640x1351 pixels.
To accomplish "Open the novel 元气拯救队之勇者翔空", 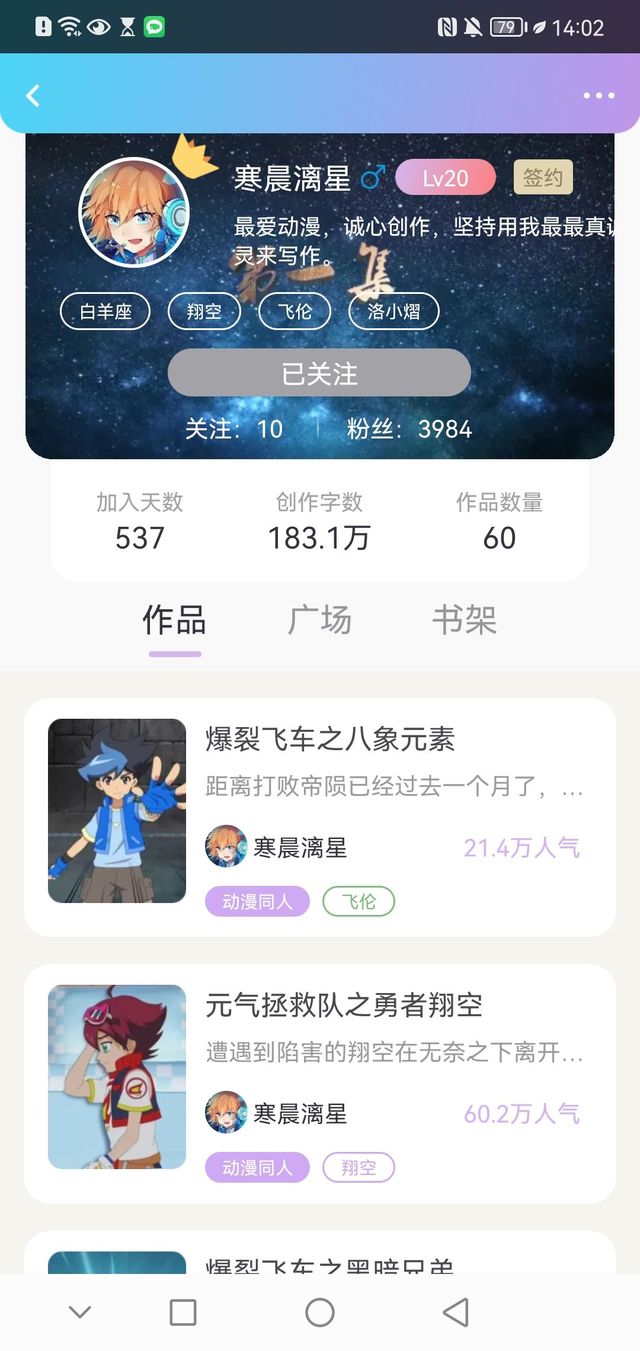I will tap(344, 1006).
